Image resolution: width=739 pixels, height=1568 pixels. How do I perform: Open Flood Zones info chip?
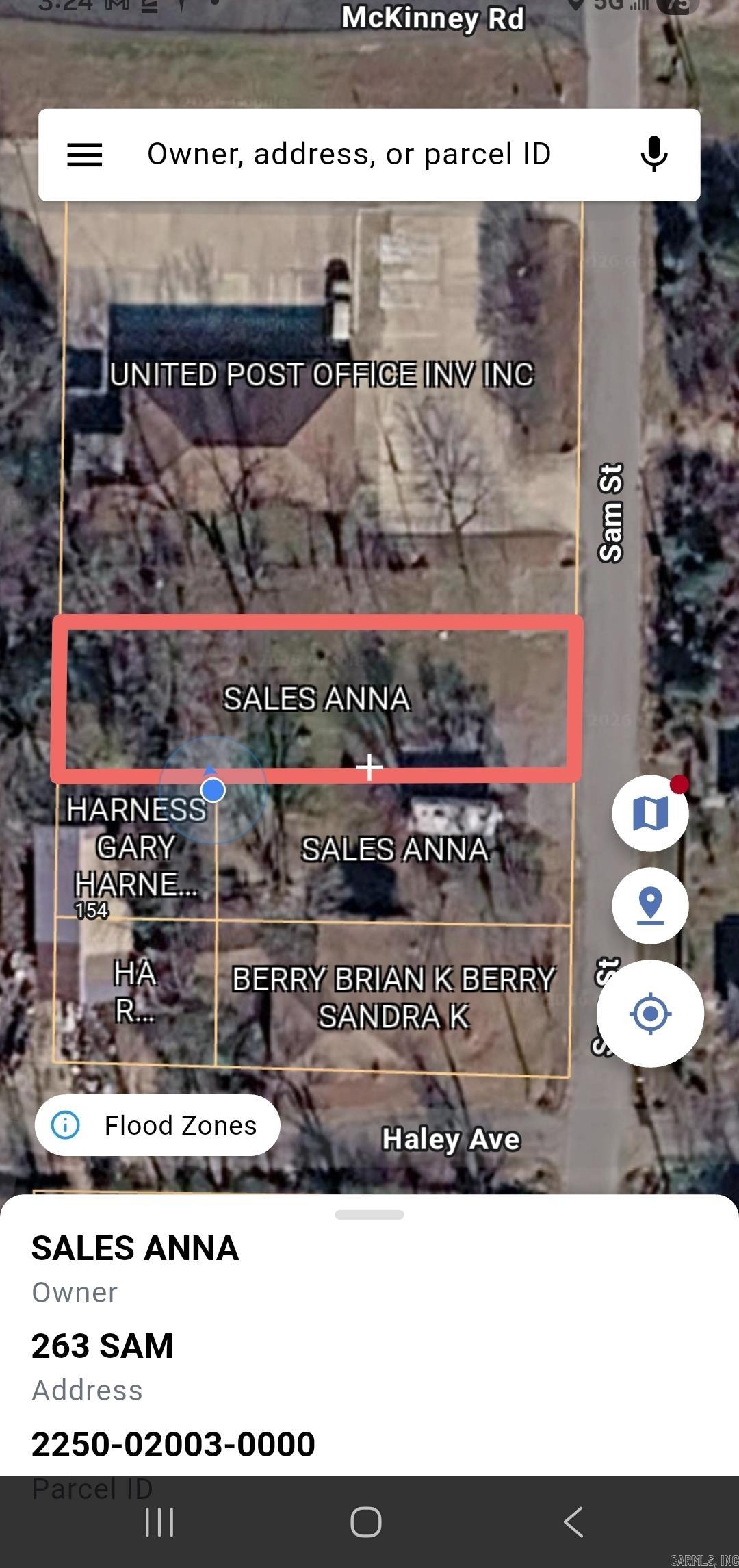pyautogui.click(x=157, y=1125)
